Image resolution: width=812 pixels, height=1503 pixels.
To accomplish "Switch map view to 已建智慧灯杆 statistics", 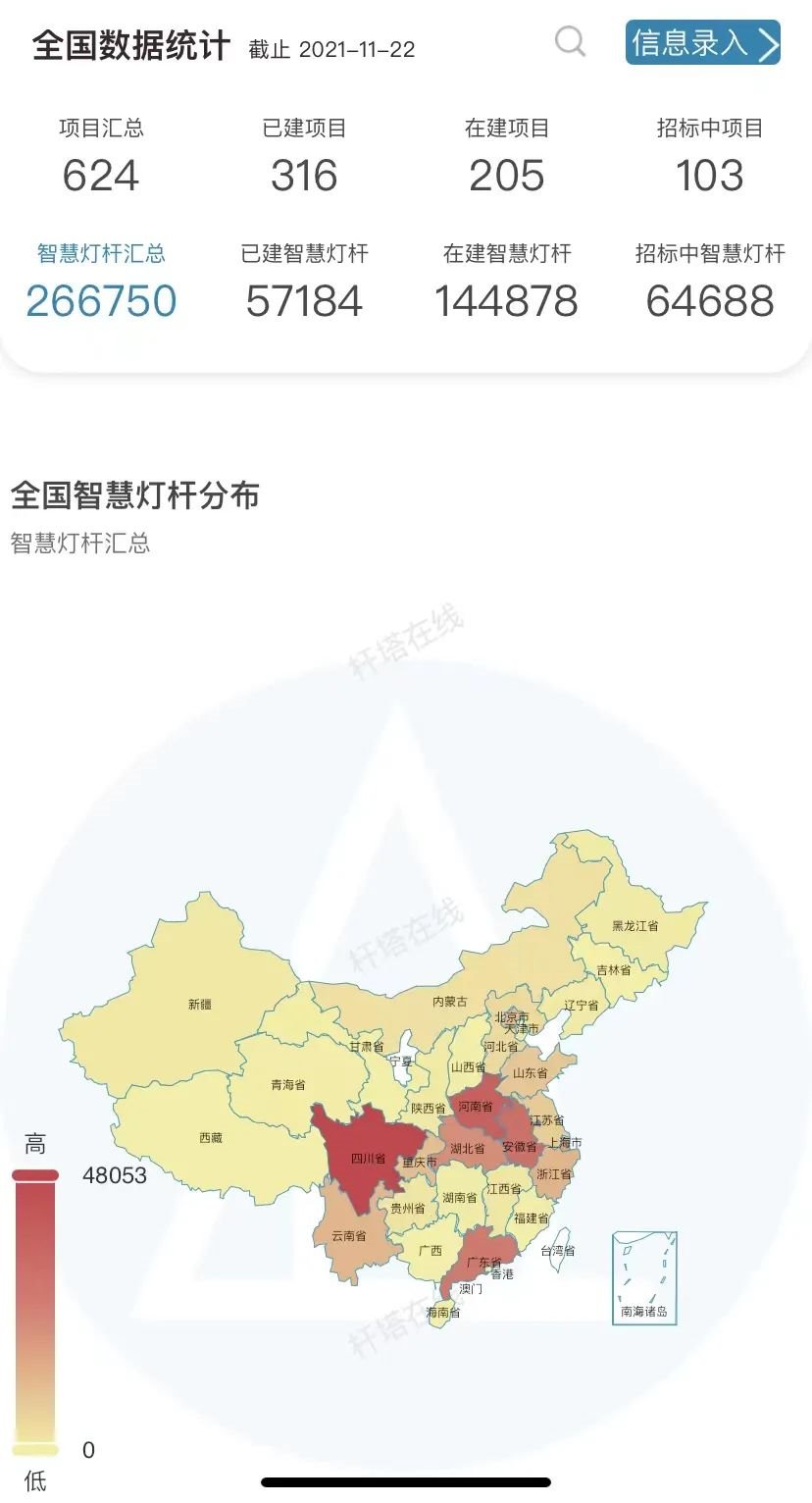I will [300, 279].
